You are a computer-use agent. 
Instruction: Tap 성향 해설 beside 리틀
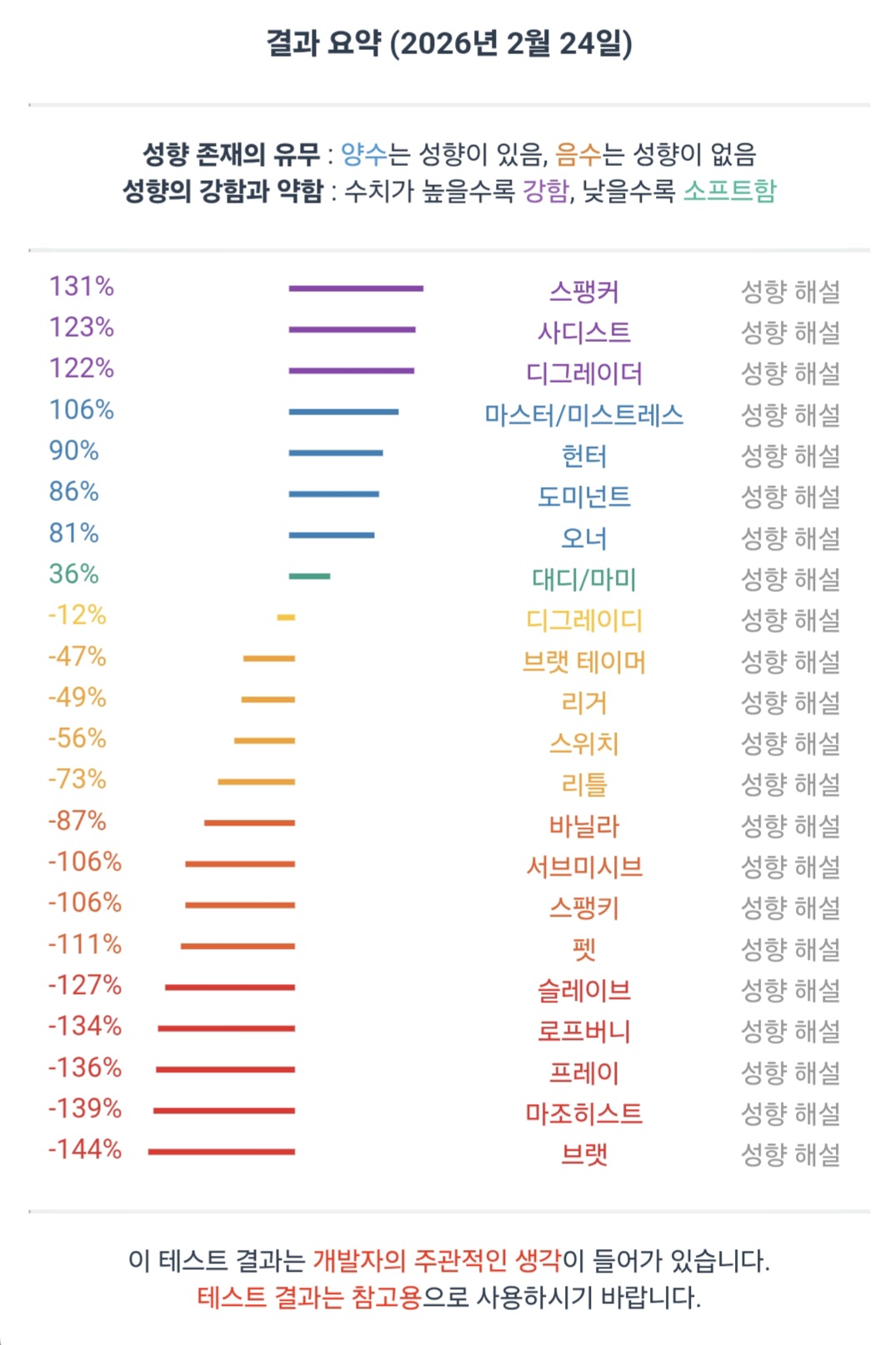(x=790, y=784)
